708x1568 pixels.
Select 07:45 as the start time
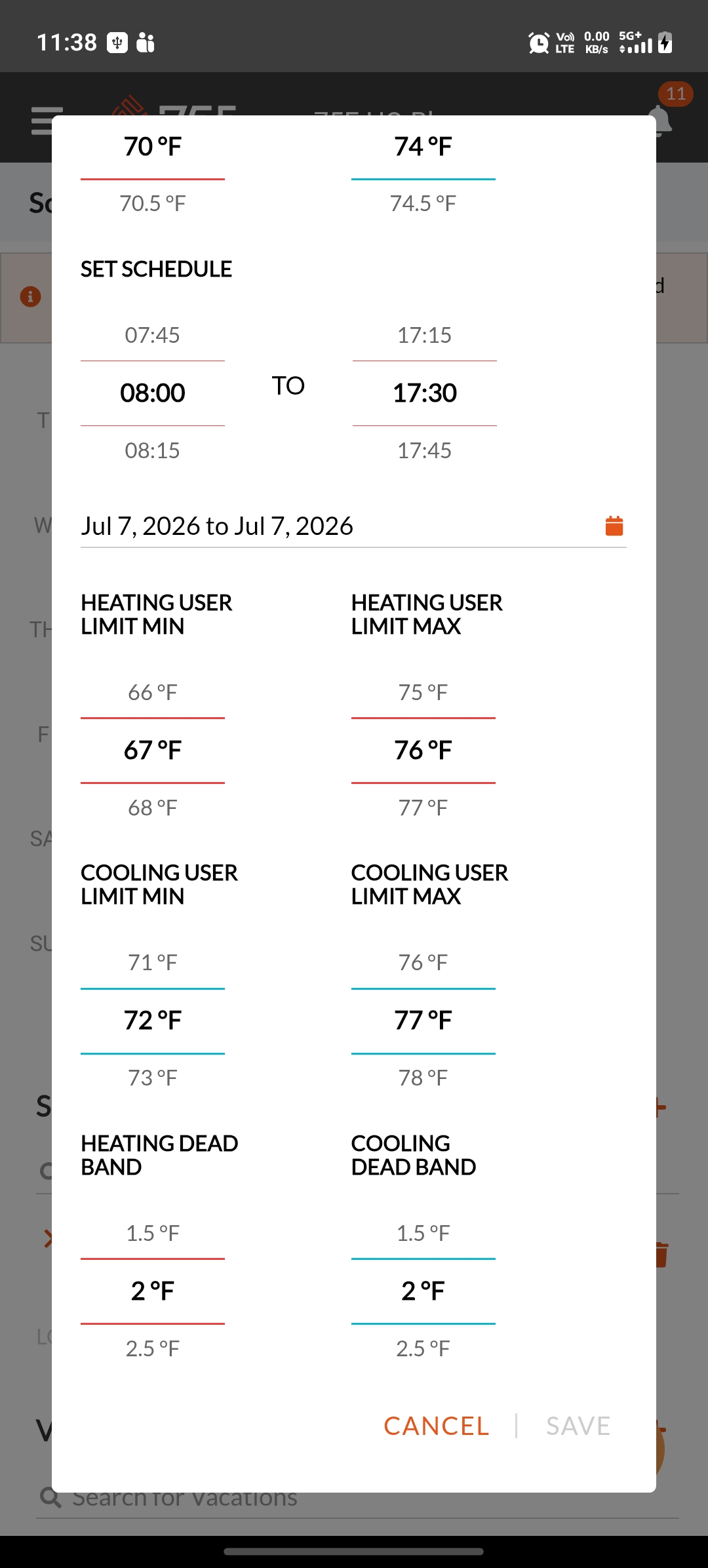tap(153, 335)
